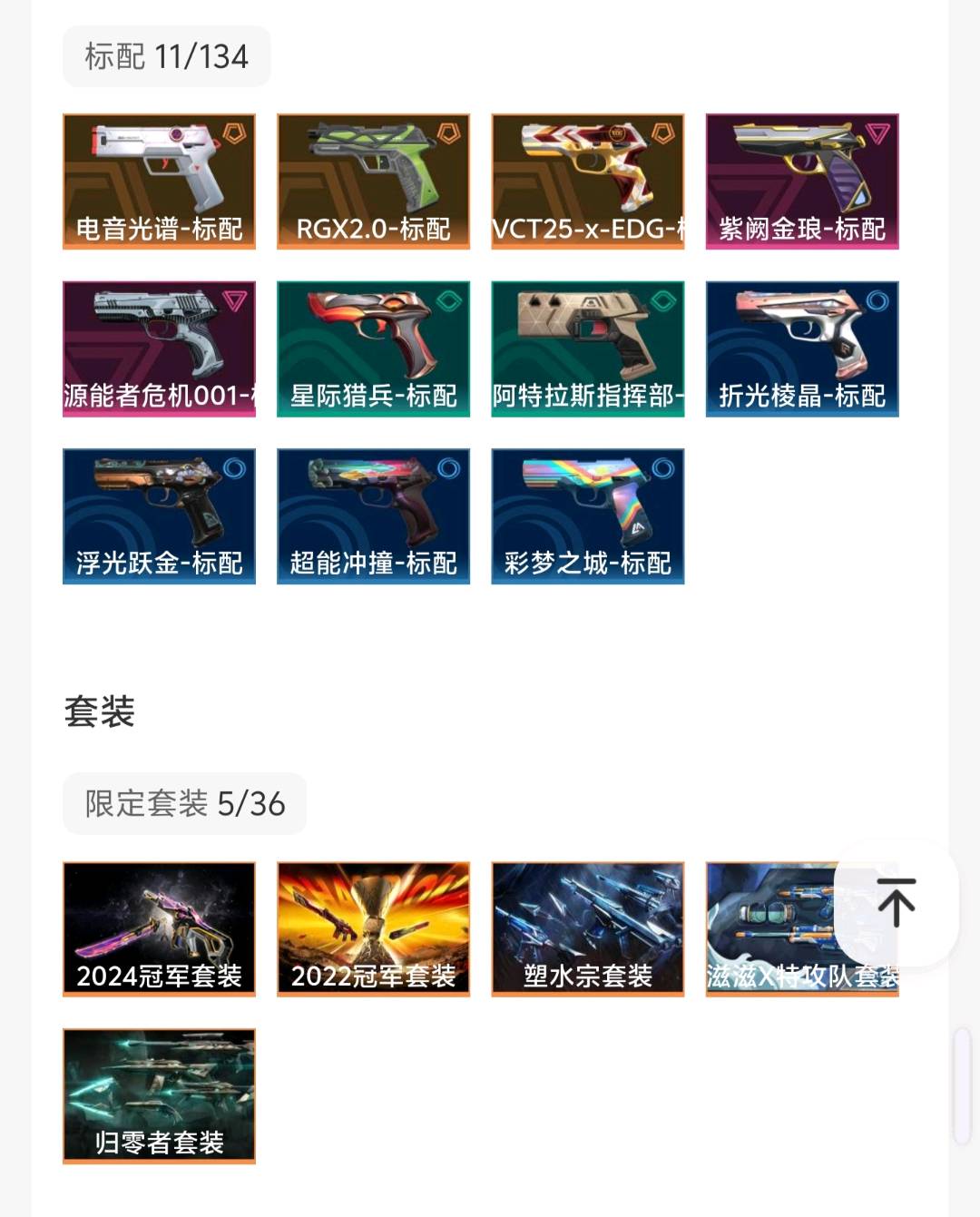Open the 电音光谱-标配 skin tile
The width and height of the screenshot is (980, 1217).
pyautogui.click(x=159, y=181)
